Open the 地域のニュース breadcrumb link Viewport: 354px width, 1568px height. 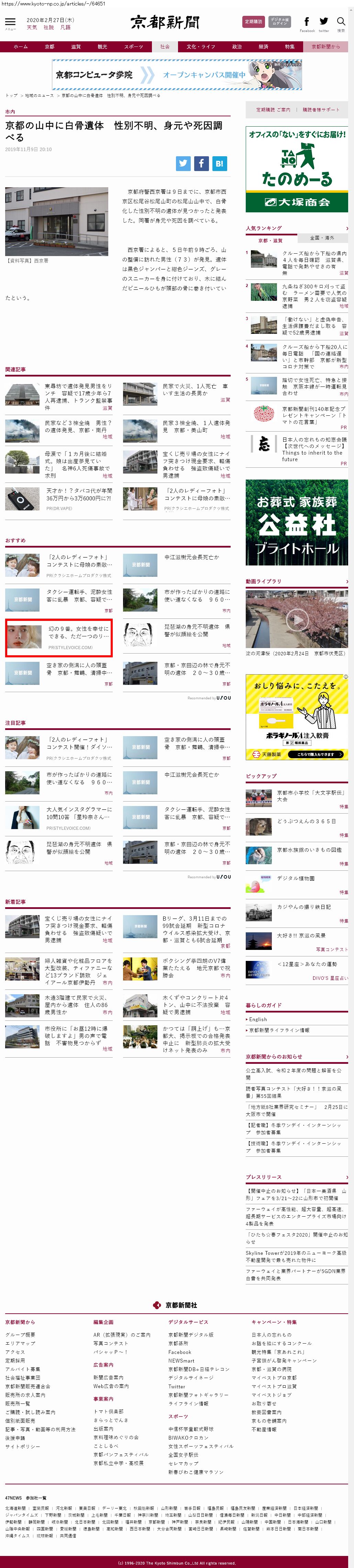[40, 96]
